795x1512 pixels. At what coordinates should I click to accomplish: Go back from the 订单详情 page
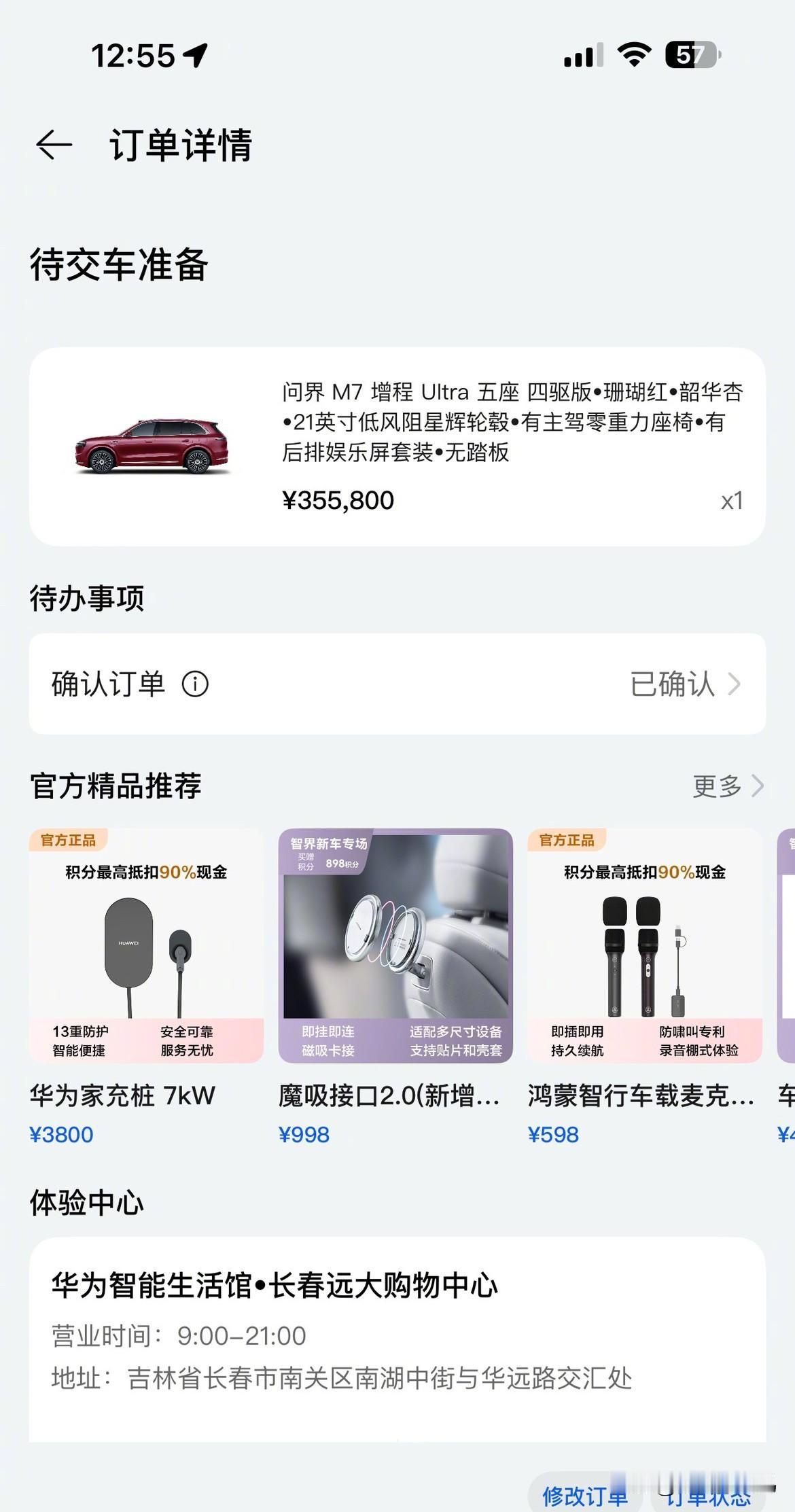click(x=54, y=145)
